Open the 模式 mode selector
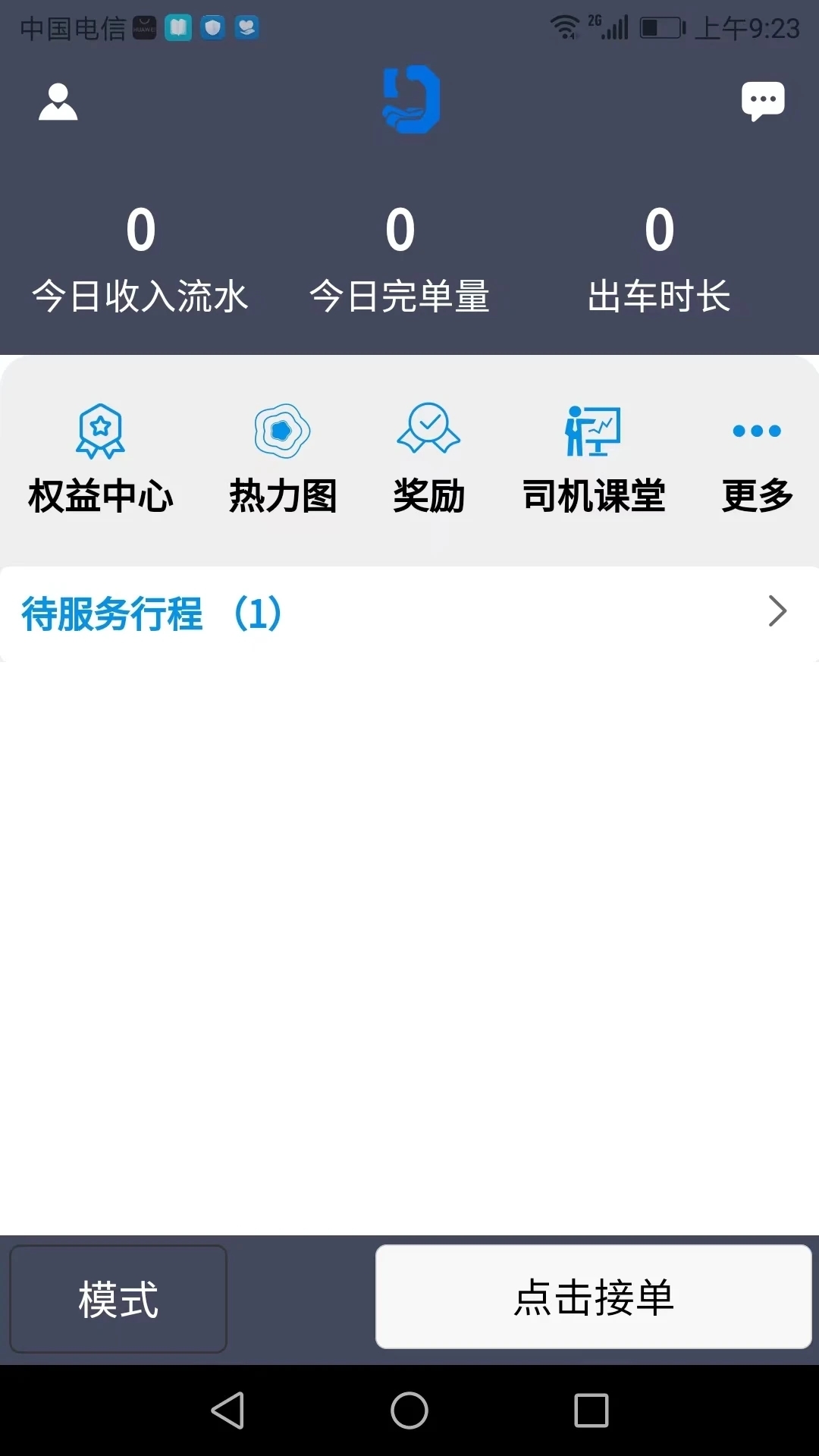Screen dimensions: 819x1456 coord(118,1299)
